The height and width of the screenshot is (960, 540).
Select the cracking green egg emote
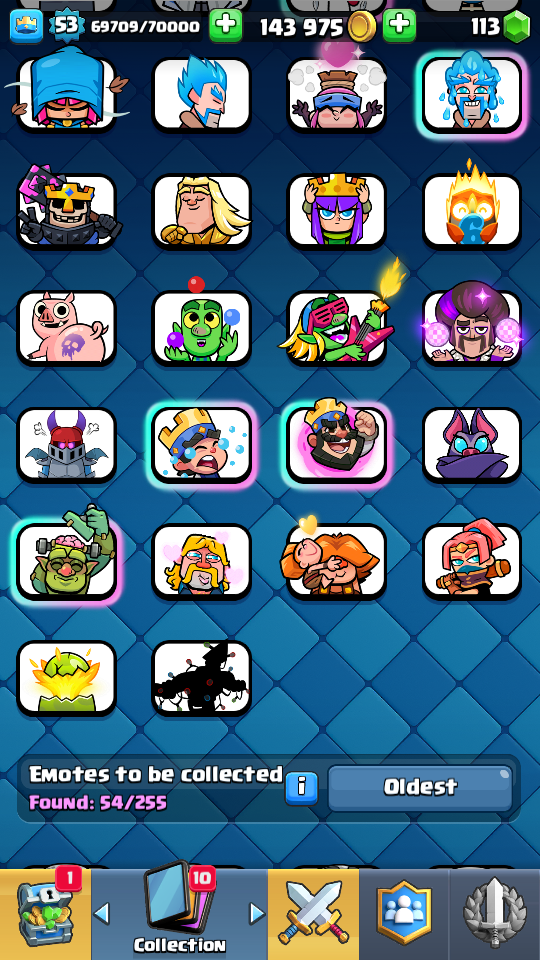[x=66, y=678]
